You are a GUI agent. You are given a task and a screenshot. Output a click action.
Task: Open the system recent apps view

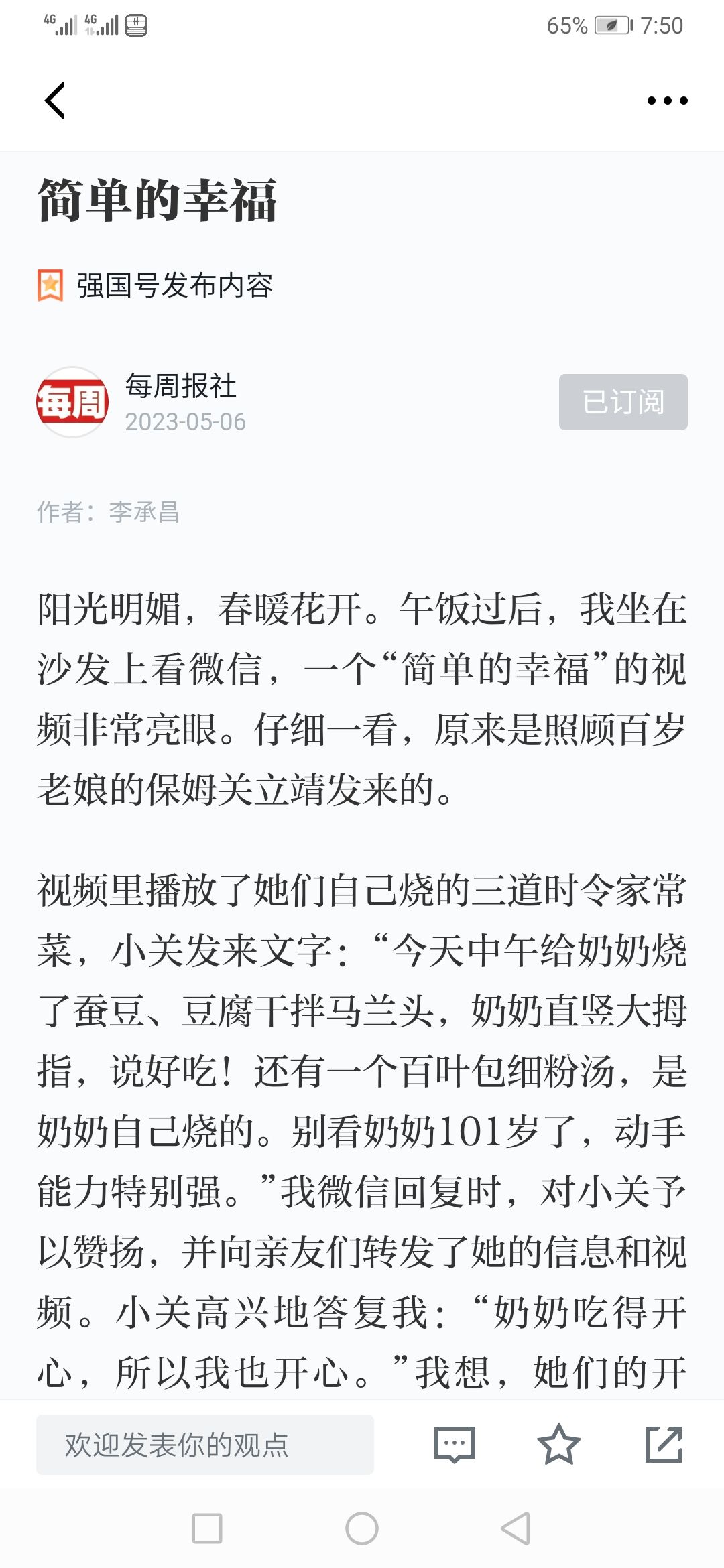point(207,1528)
